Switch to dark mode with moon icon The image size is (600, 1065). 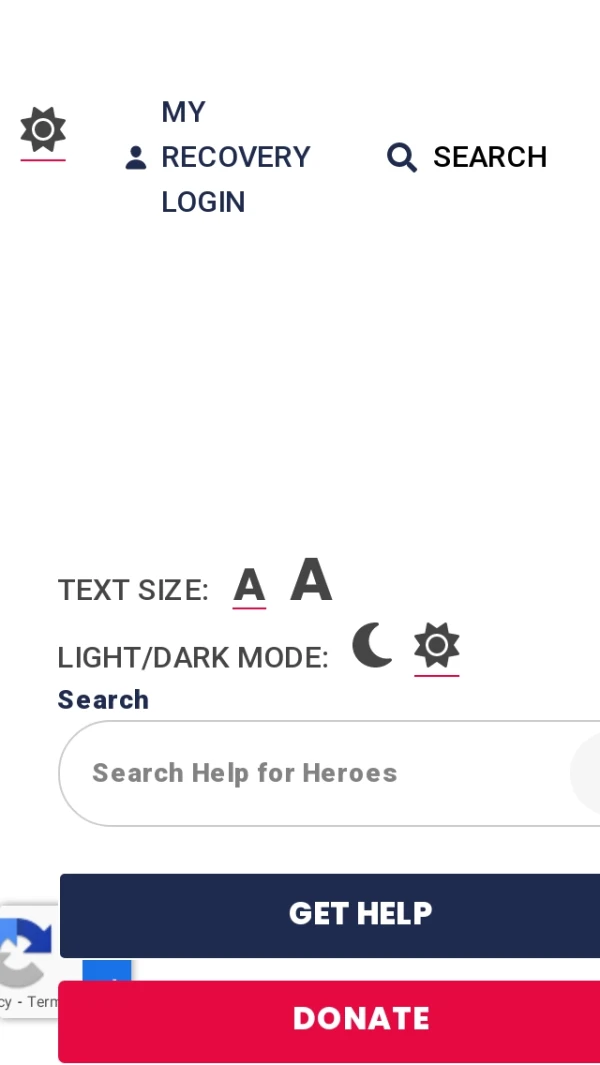coord(372,645)
